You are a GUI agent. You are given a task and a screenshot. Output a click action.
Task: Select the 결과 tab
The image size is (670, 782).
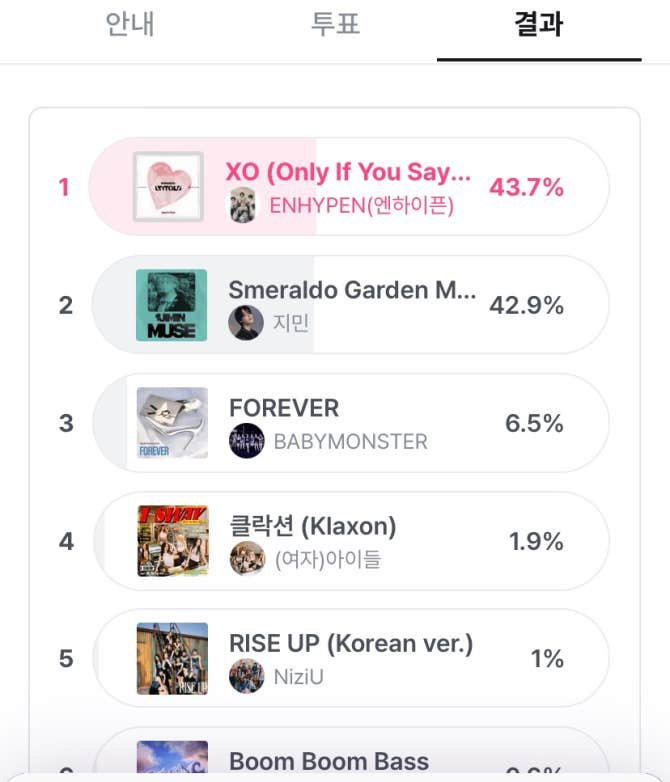(x=538, y=24)
